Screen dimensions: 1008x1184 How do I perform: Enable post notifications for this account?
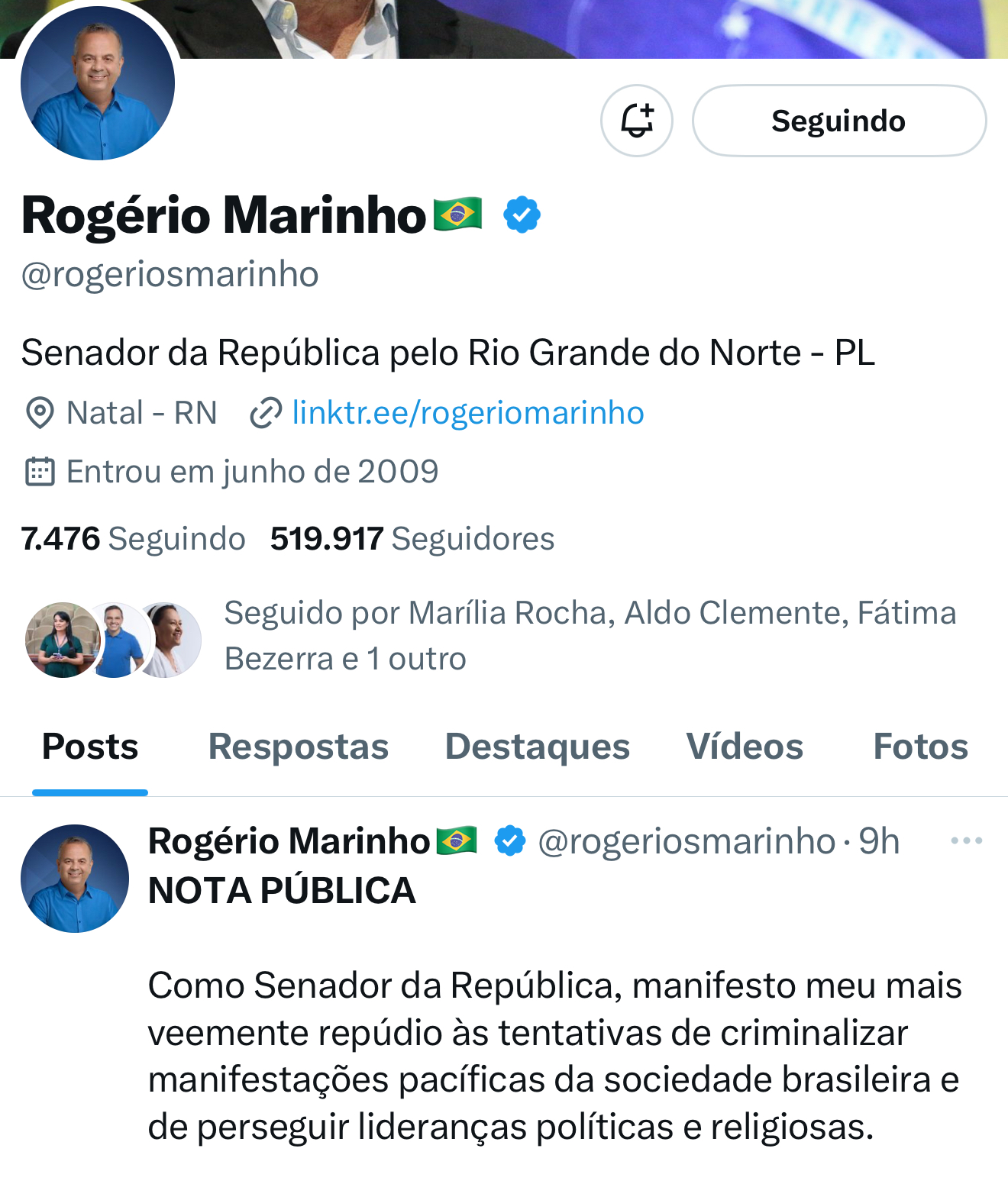pos(636,120)
